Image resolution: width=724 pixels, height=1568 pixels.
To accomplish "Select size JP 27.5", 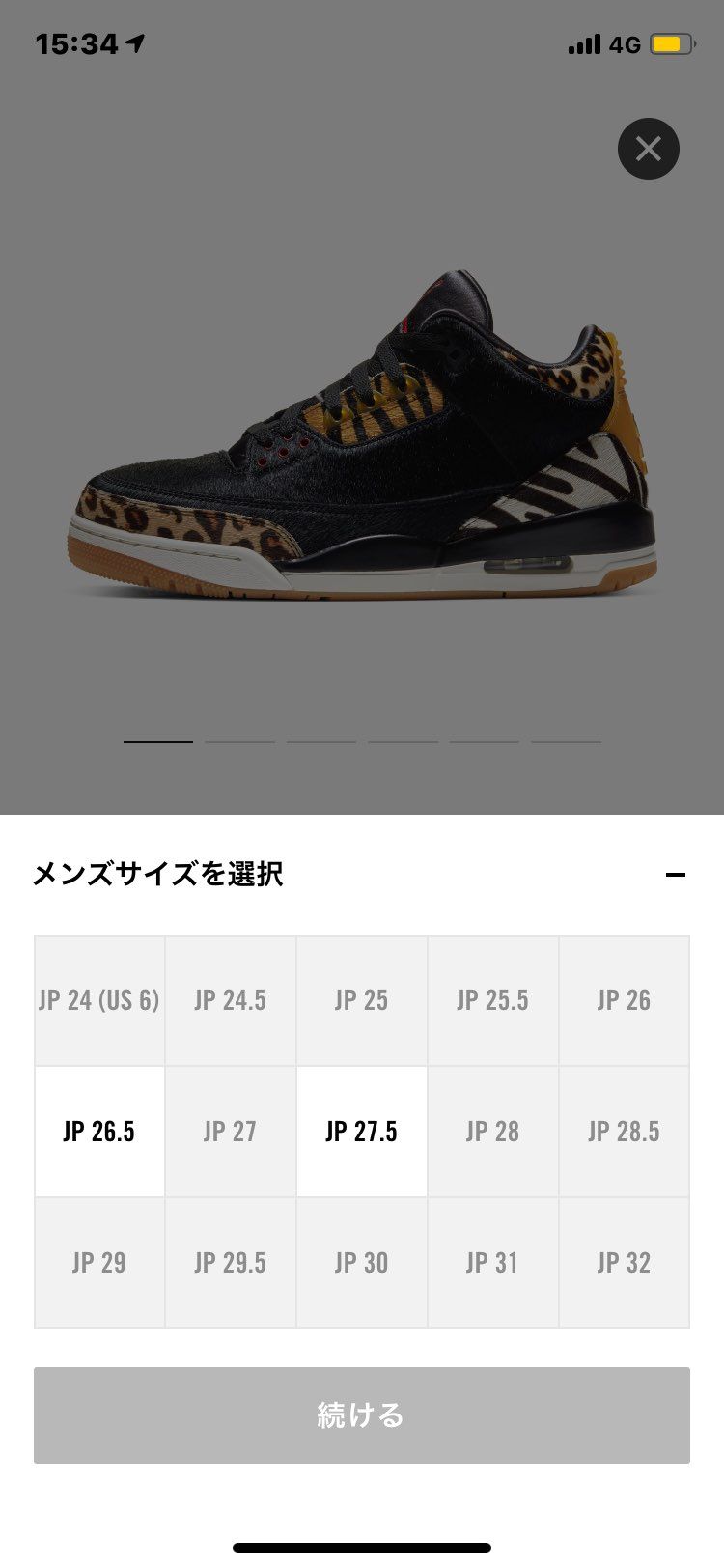I will pyautogui.click(x=361, y=1131).
